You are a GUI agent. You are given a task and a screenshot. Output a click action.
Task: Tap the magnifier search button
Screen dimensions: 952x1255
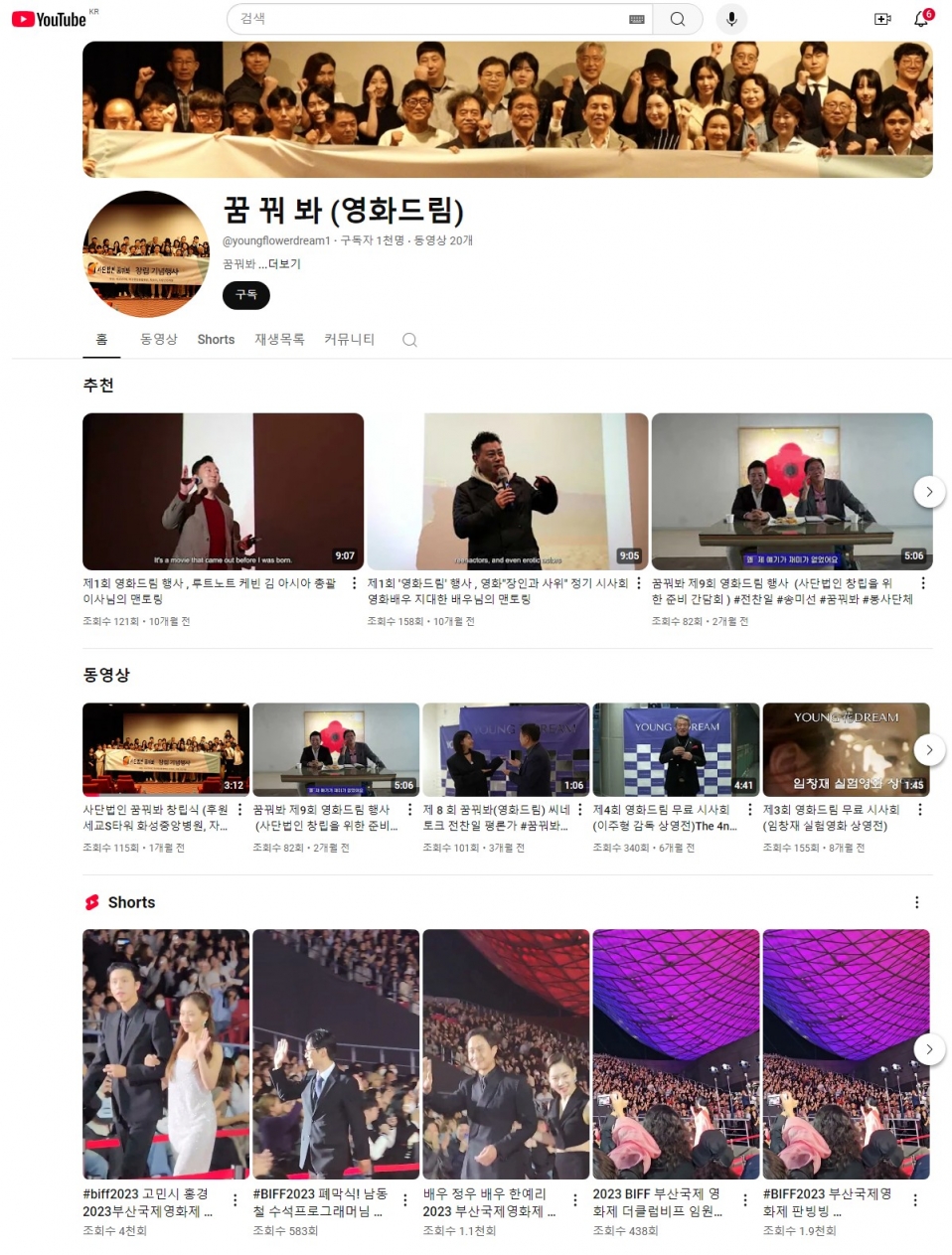point(678,19)
